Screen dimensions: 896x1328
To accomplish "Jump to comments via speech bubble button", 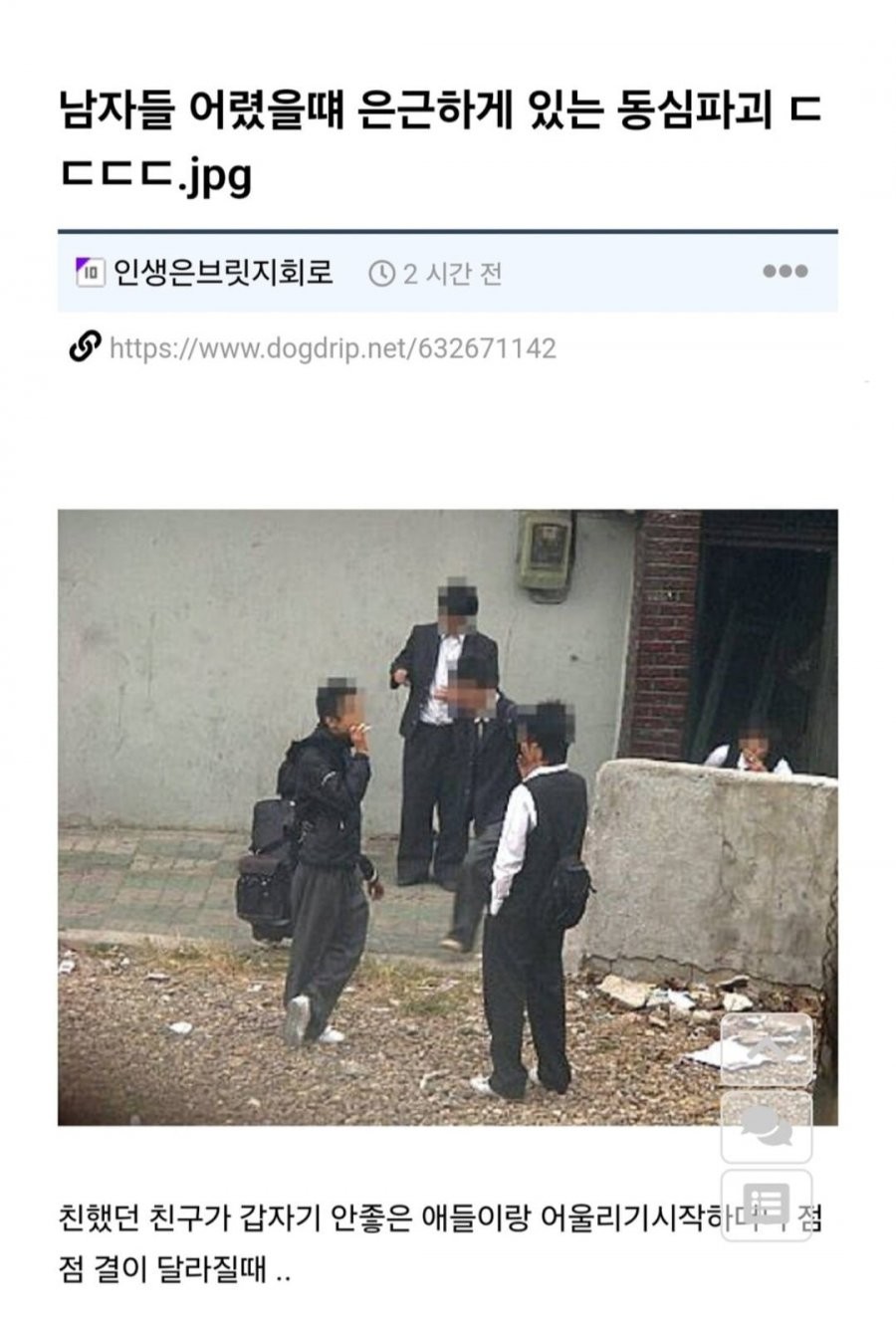I will coord(766,1127).
